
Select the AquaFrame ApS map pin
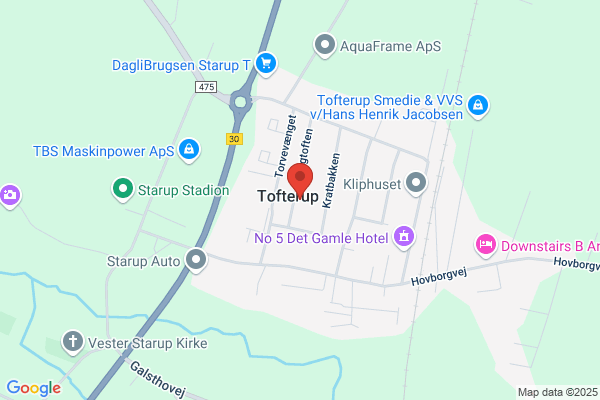[x=325, y=46]
